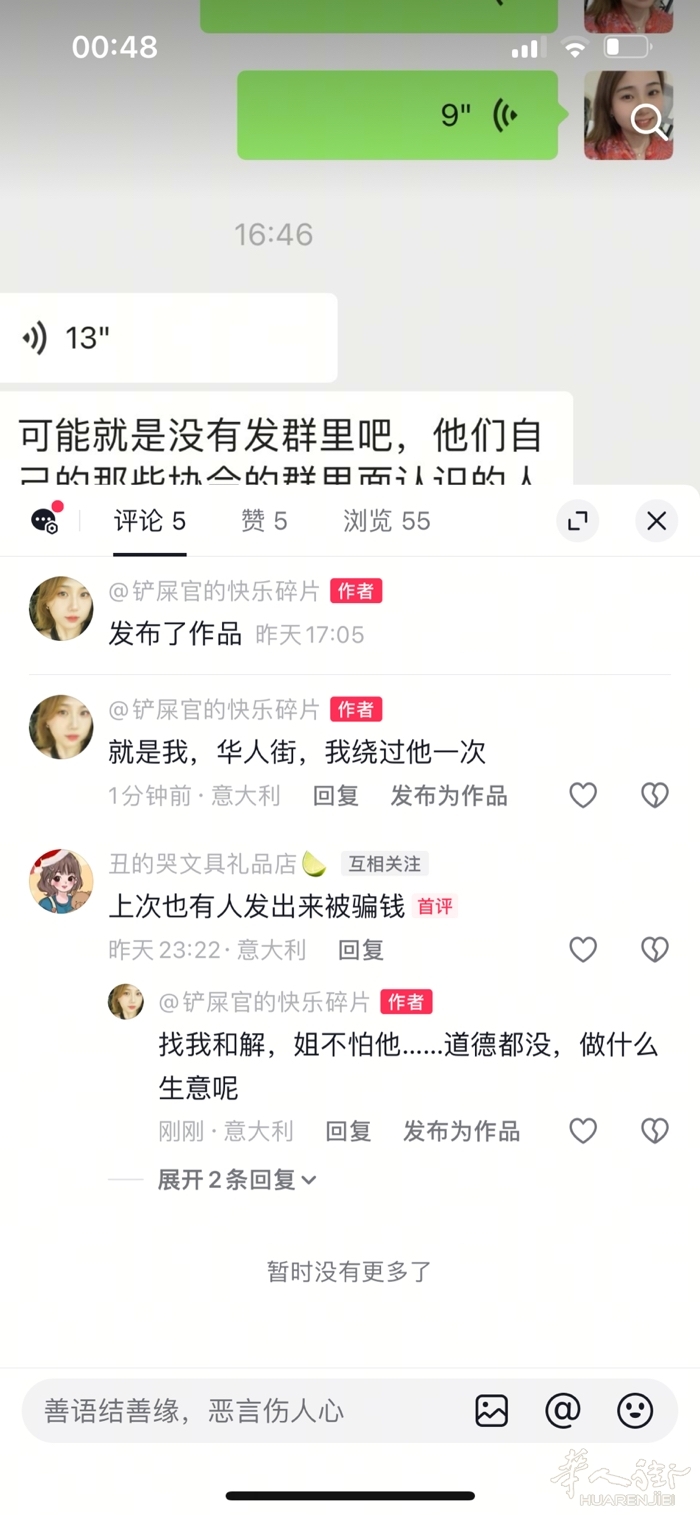Switch to the 赞 5 tab
This screenshot has height=1515, width=700.
[x=264, y=521]
